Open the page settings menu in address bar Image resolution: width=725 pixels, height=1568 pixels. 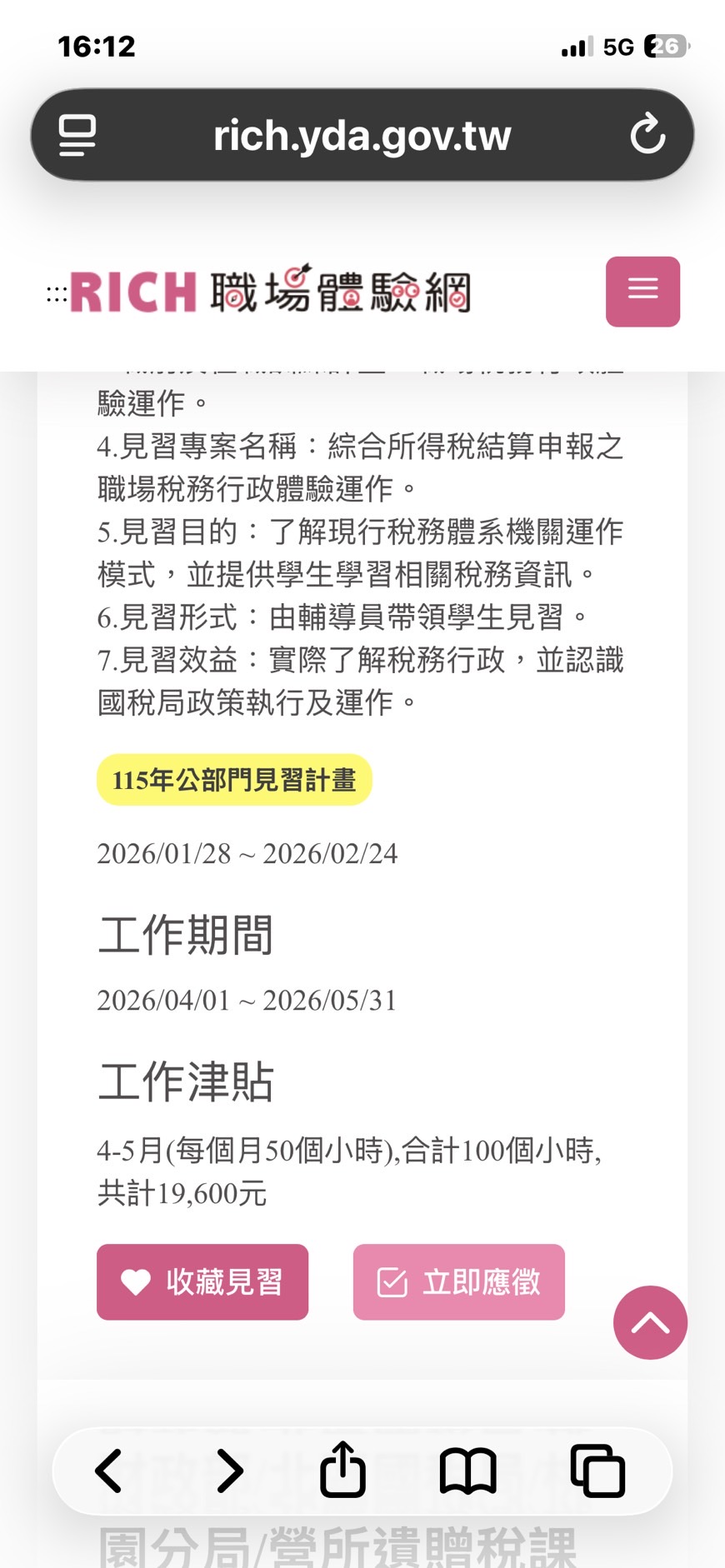[77, 135]
